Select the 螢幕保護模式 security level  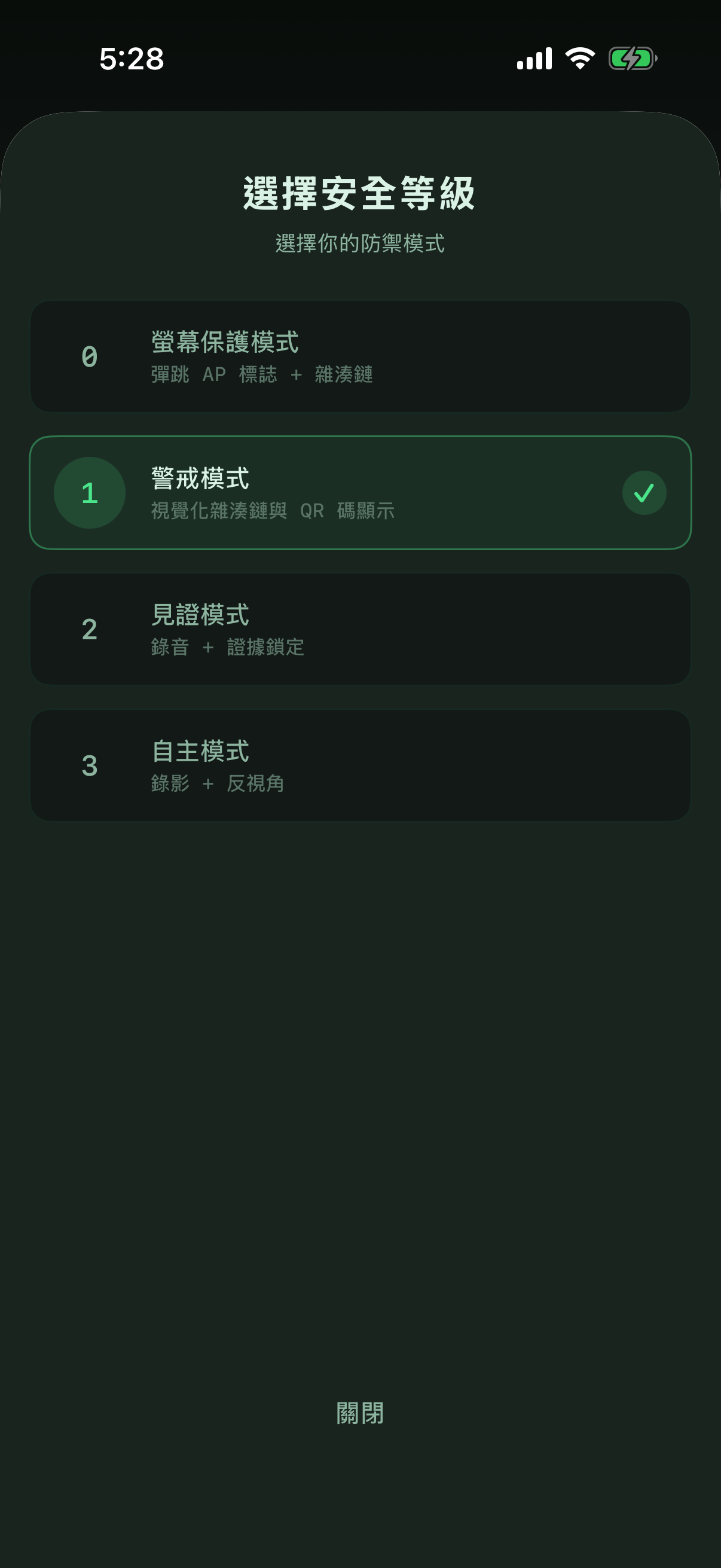[x=360, y=357]
